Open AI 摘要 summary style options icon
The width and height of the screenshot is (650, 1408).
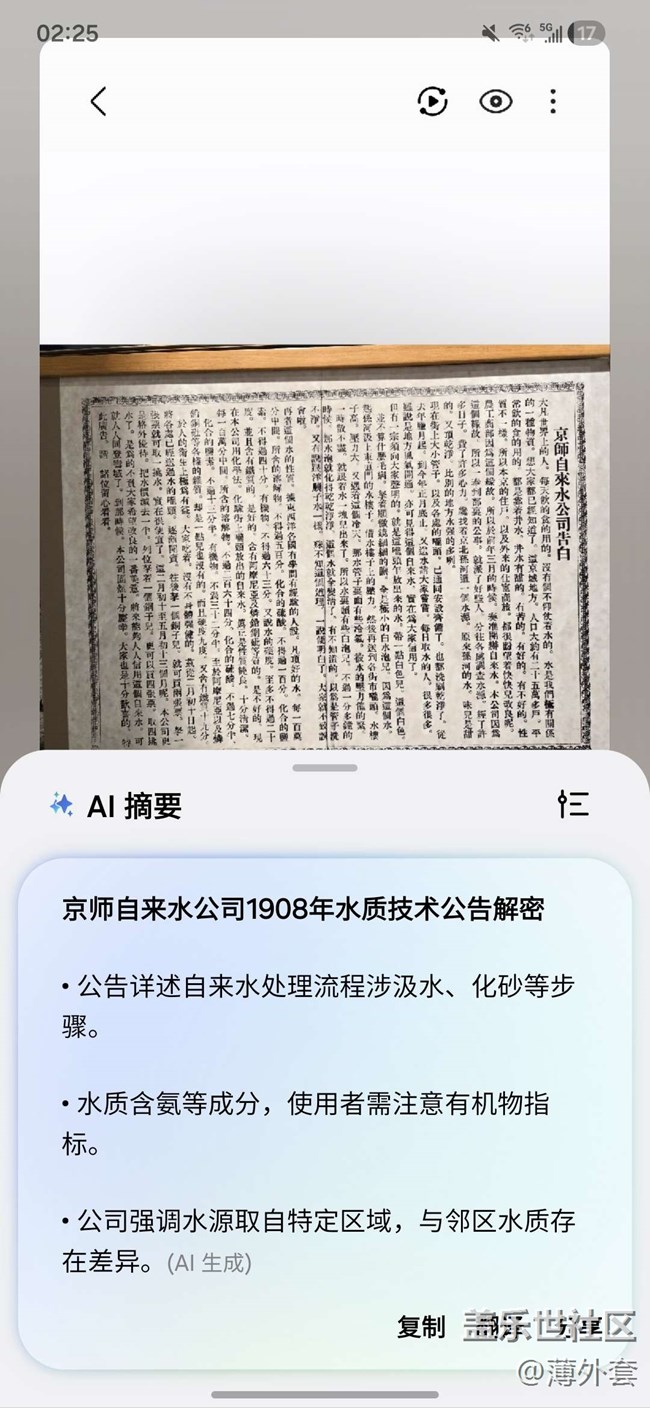pyautogui.click(x=573, y=804)
